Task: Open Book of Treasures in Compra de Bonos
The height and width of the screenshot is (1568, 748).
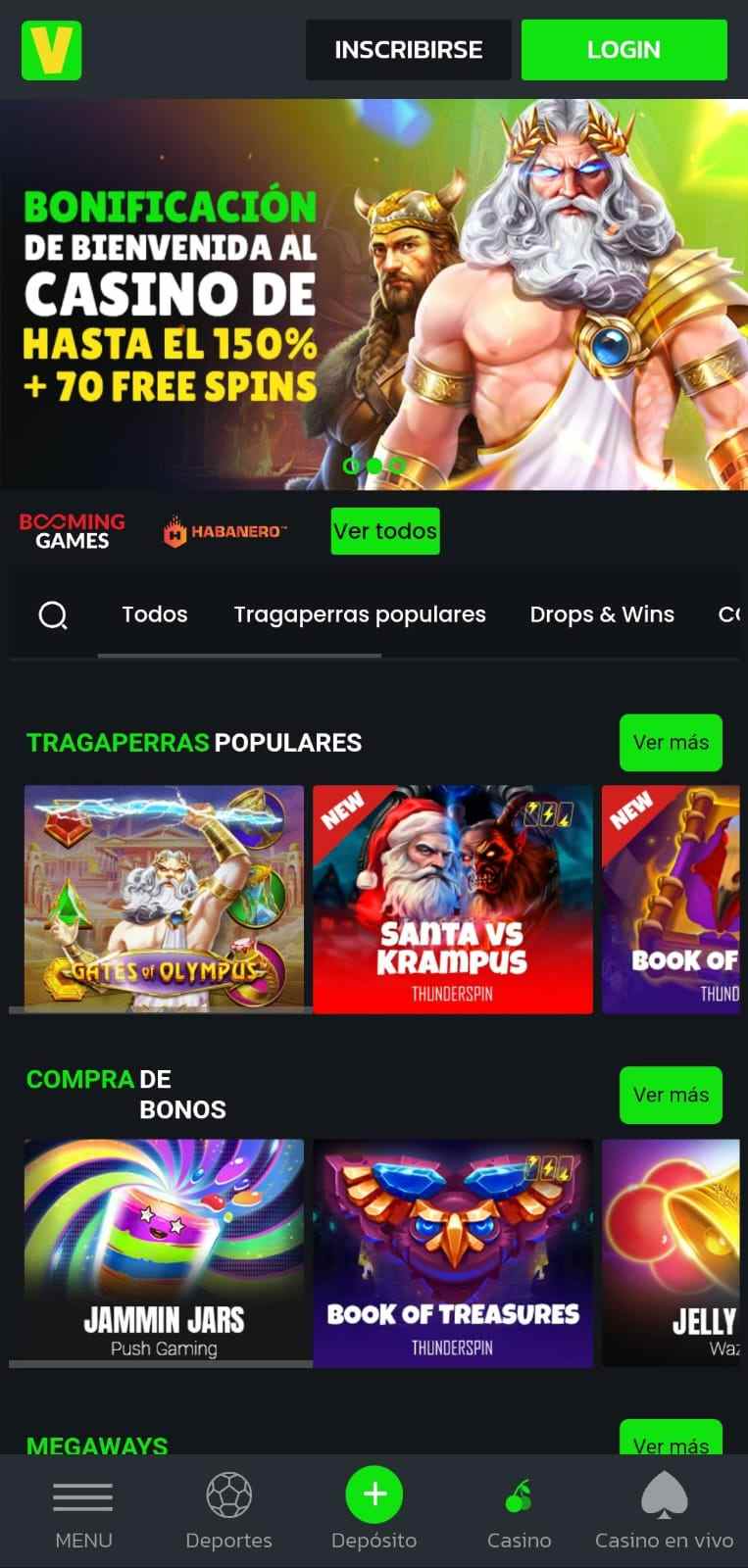Action: pyautogui.click(x=452, y=1251)
